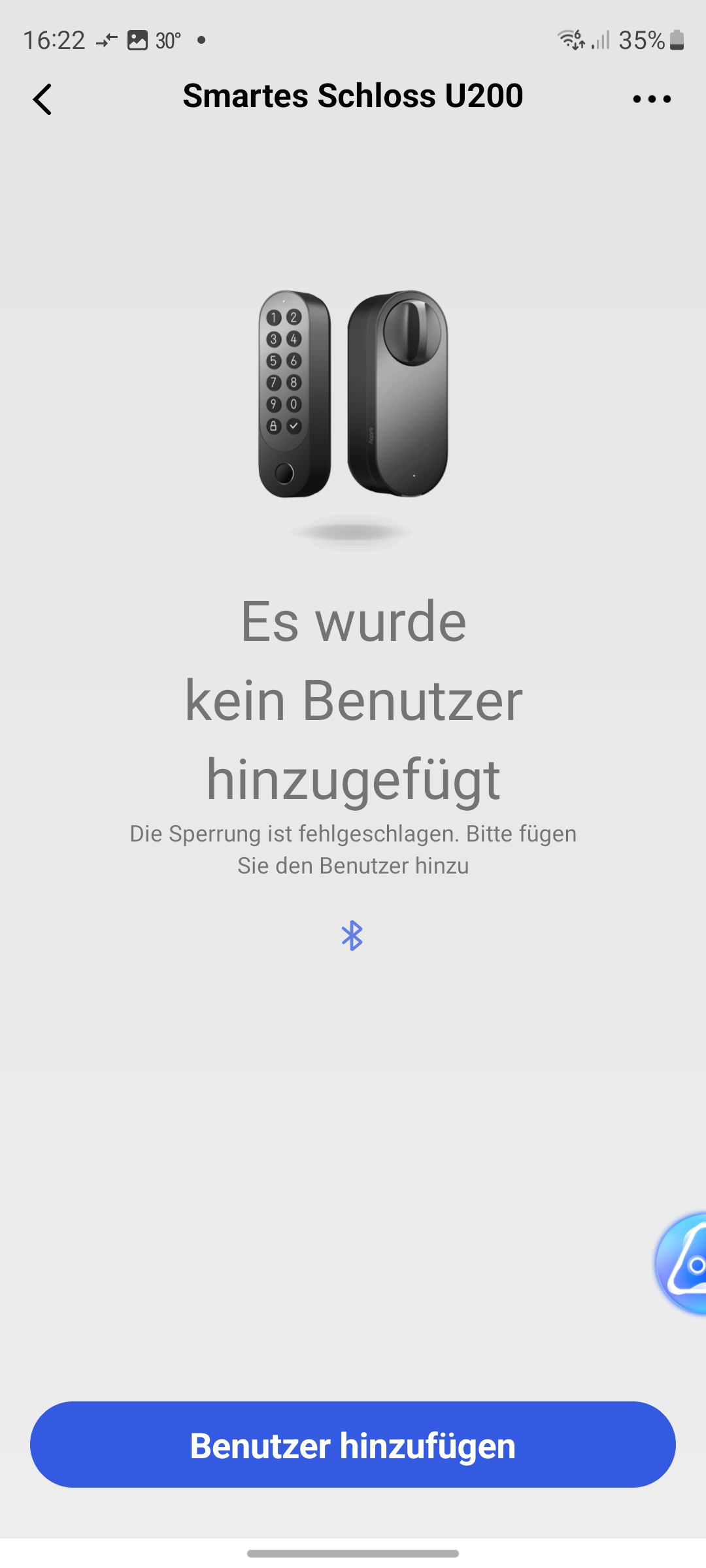
Task: Open the three-dot overflow menu
Action: [x=652, y=99]
